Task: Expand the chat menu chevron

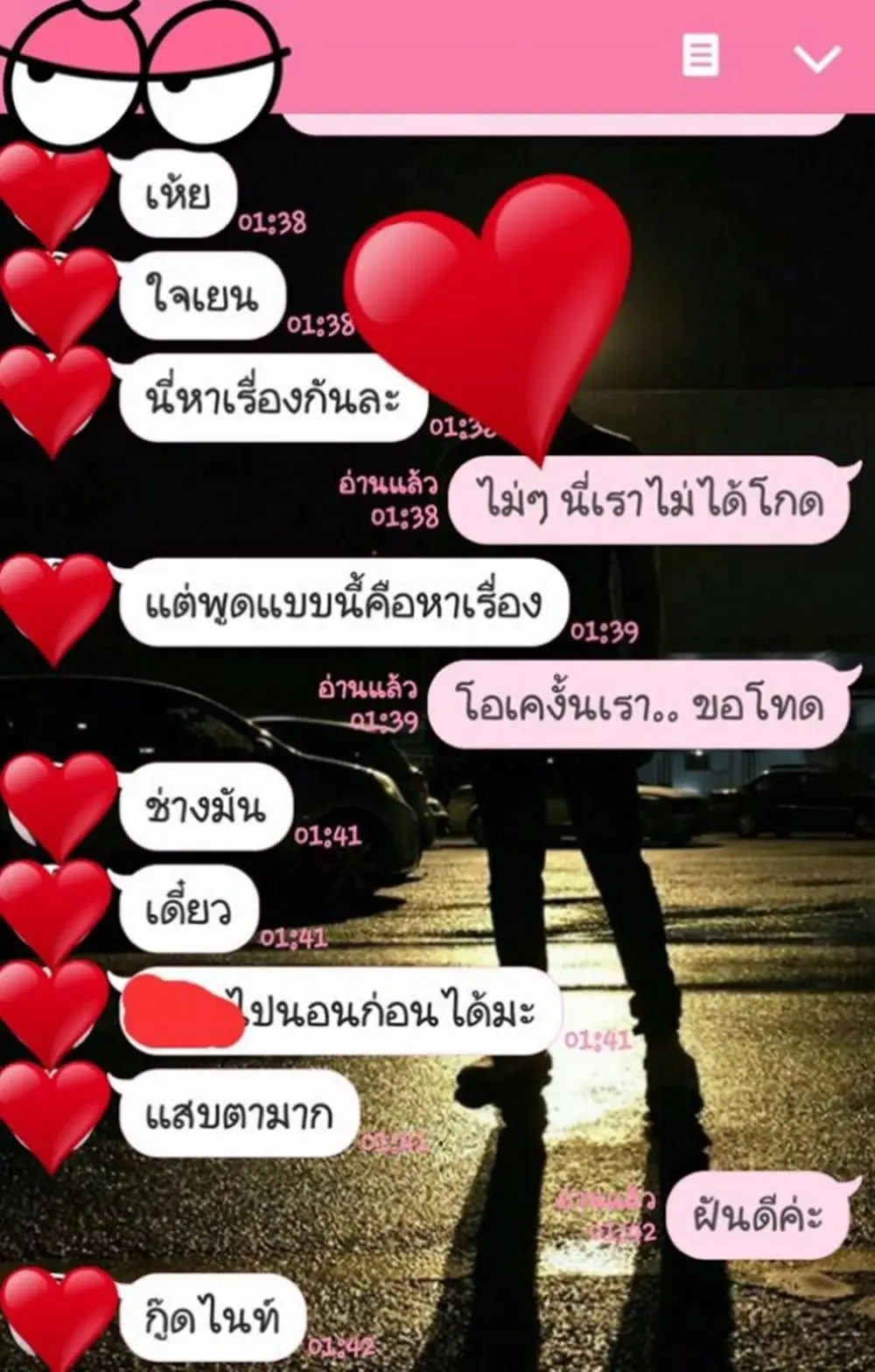Action: point(817,59)
